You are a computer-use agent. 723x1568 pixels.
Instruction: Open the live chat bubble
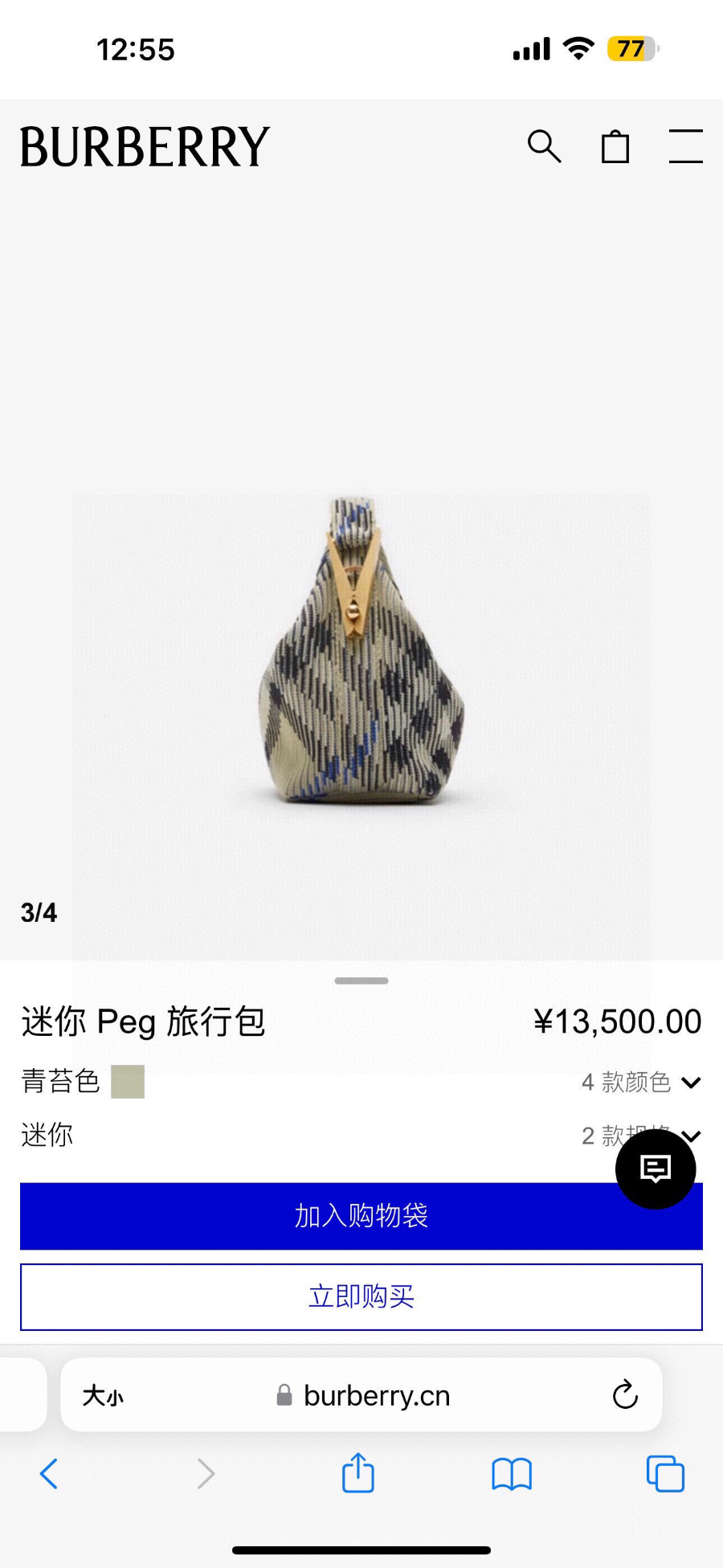tap(656, 1169)
